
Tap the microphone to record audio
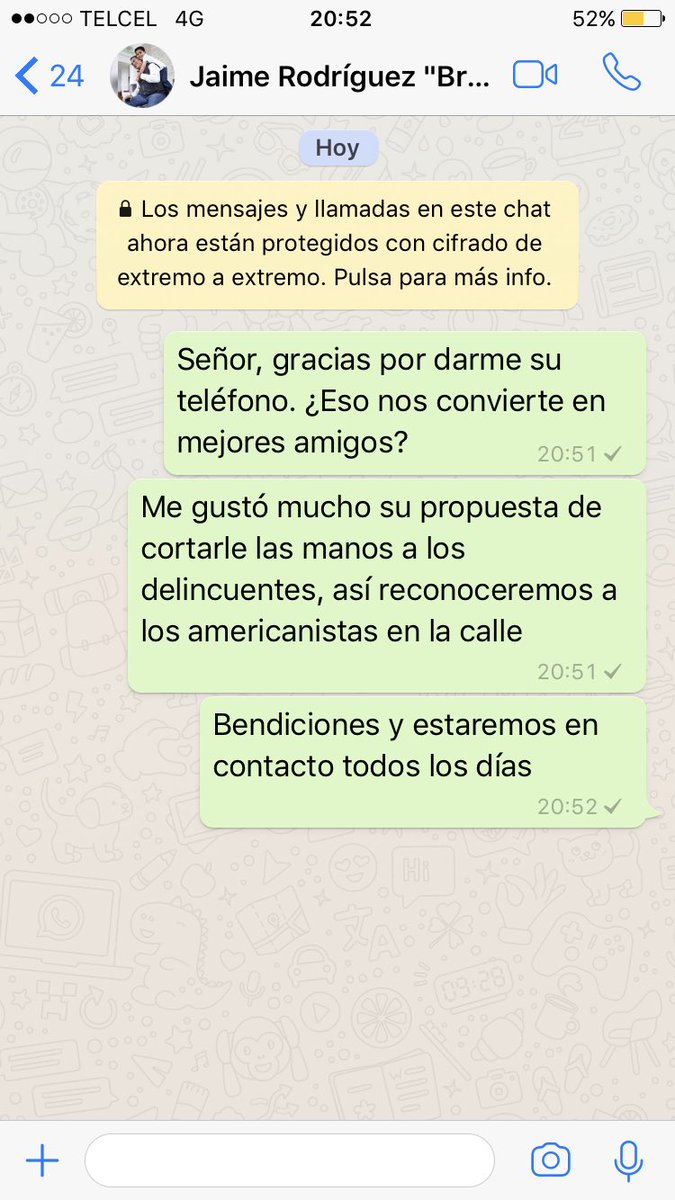(628, 1161)
